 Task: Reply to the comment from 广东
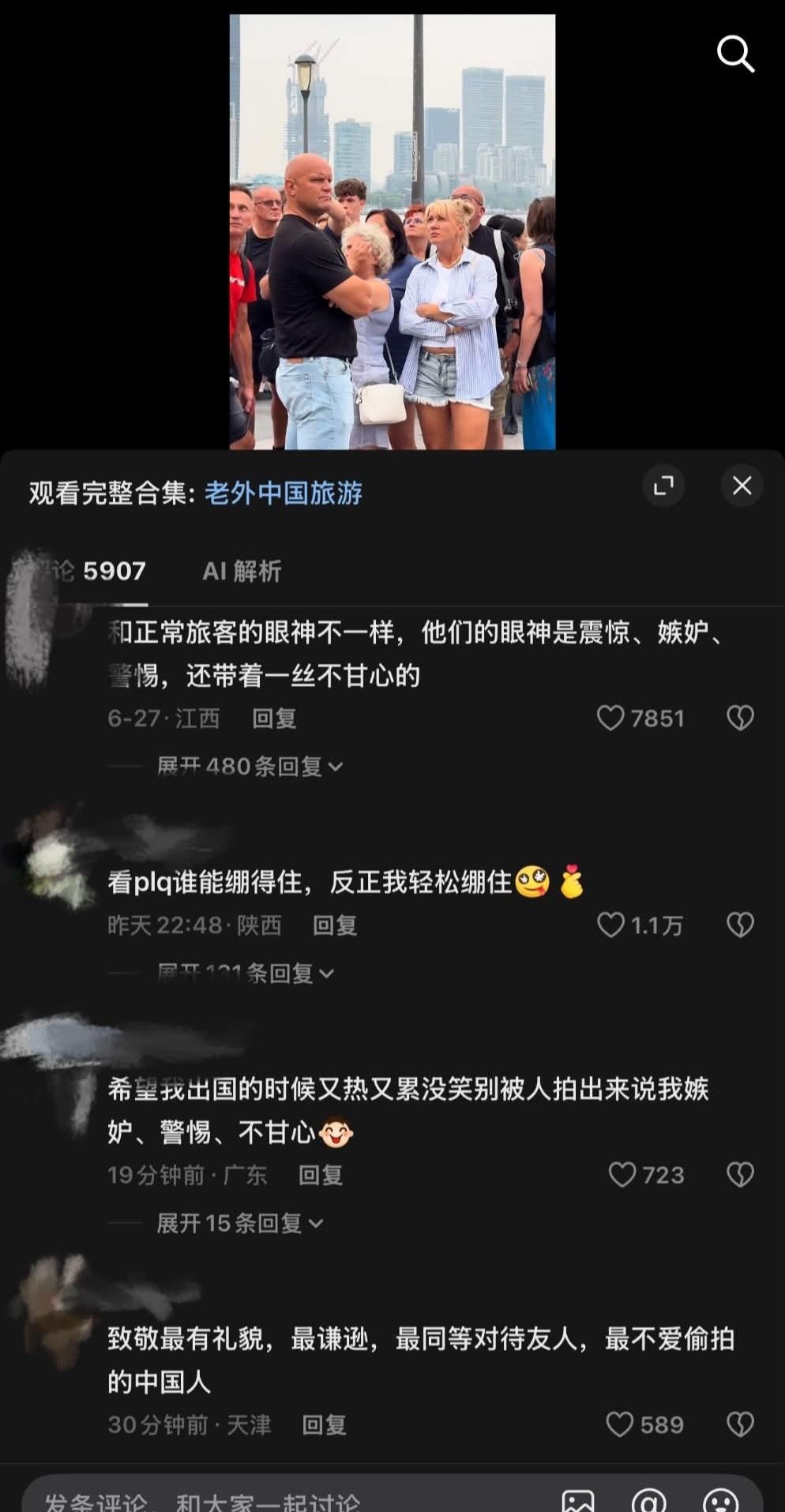coord(321,1176)
